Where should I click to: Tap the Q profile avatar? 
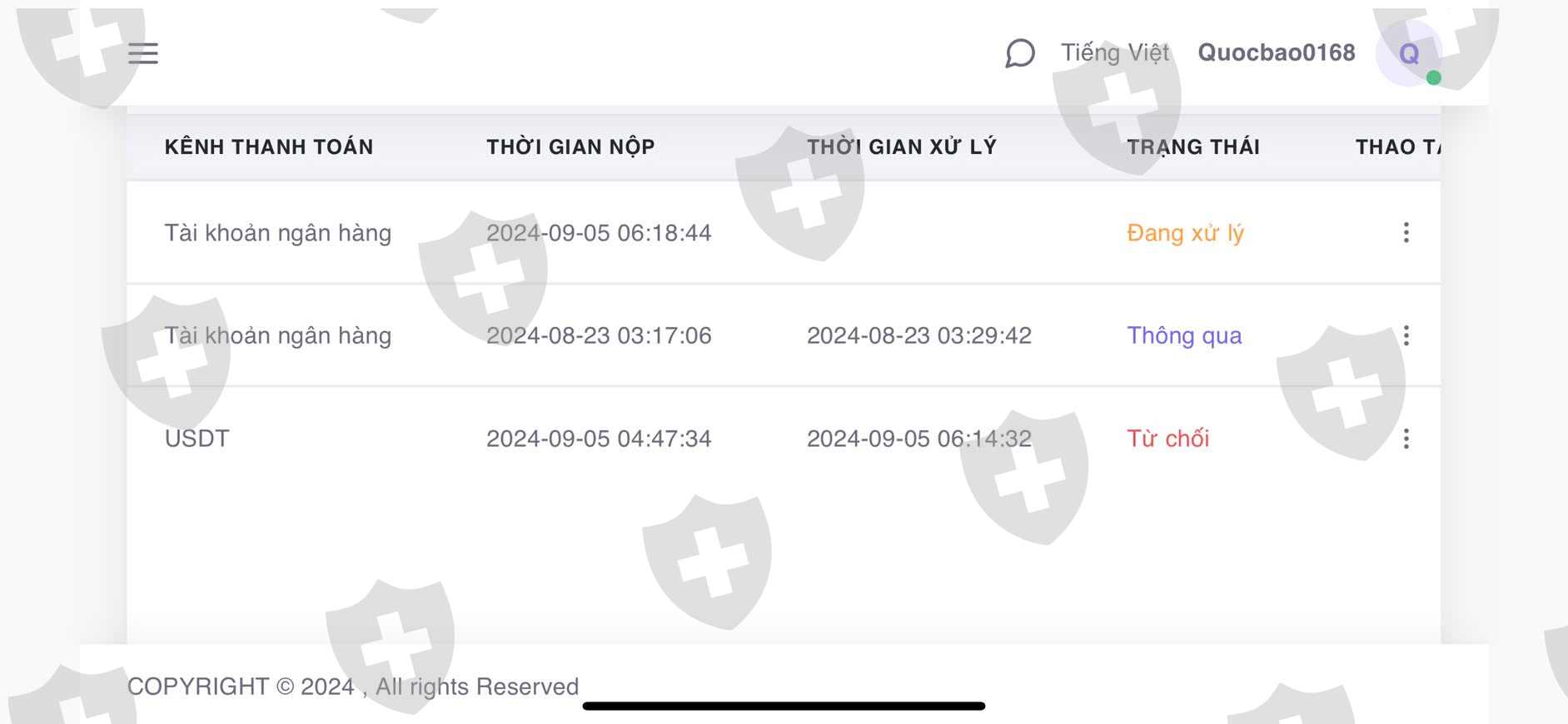coord(1409,54)
